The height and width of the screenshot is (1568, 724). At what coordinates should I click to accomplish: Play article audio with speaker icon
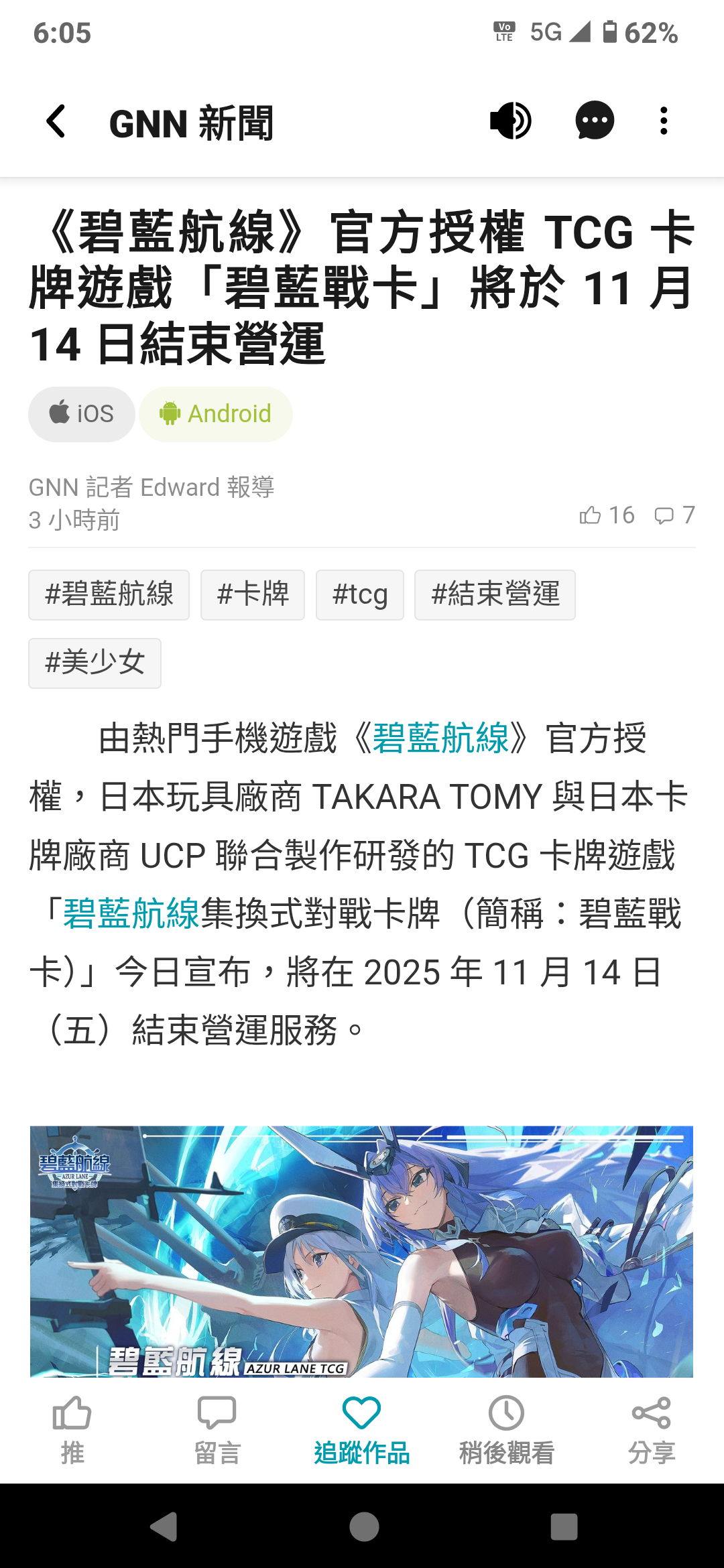click(511, 121)
